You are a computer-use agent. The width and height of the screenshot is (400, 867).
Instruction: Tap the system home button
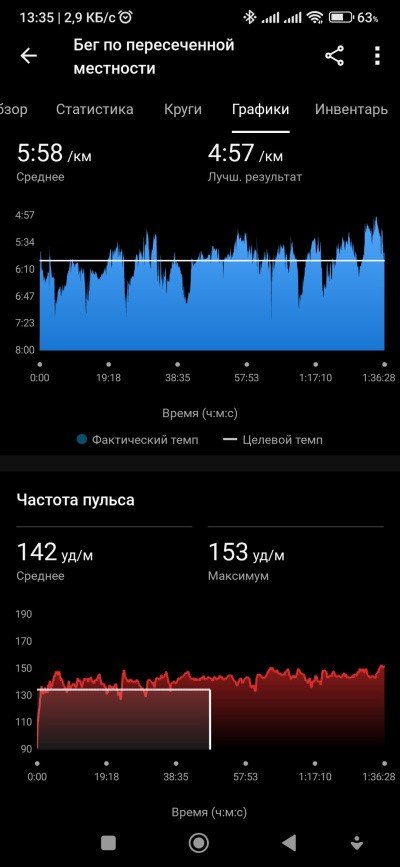(x=199, y=843)
